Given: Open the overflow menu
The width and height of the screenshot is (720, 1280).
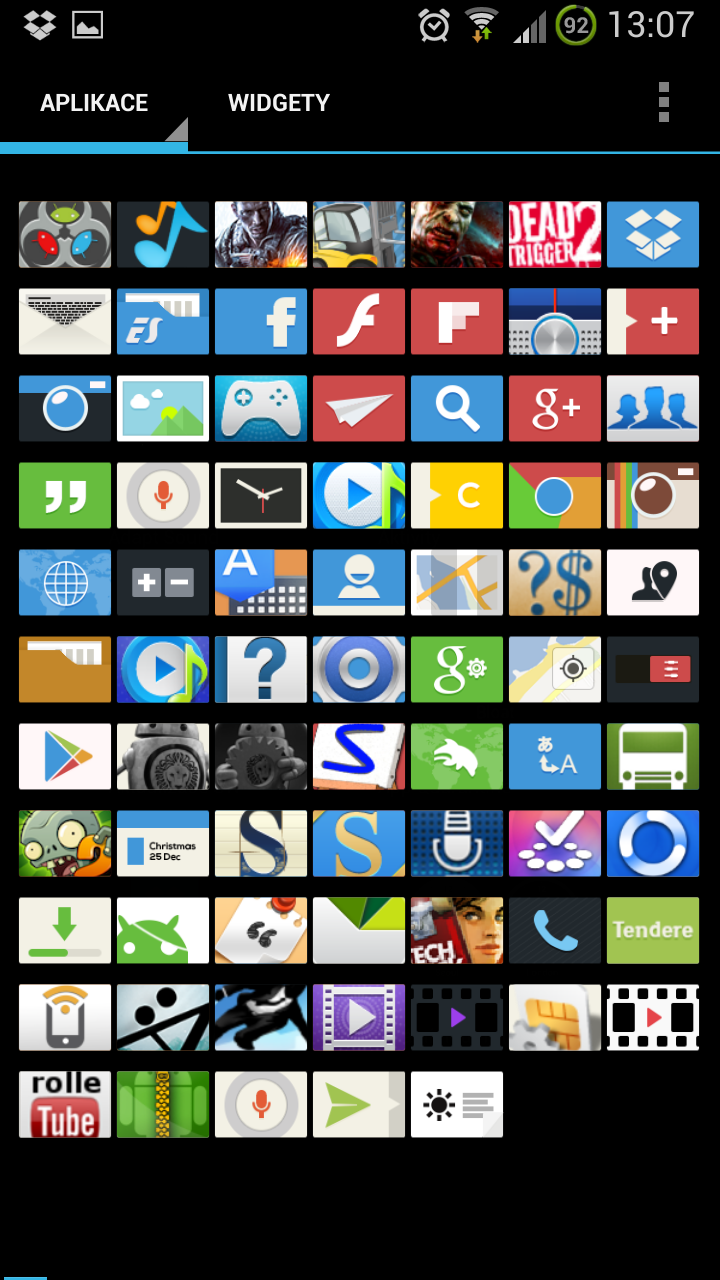Looking at the screenshot, I should tap(663, 103).
